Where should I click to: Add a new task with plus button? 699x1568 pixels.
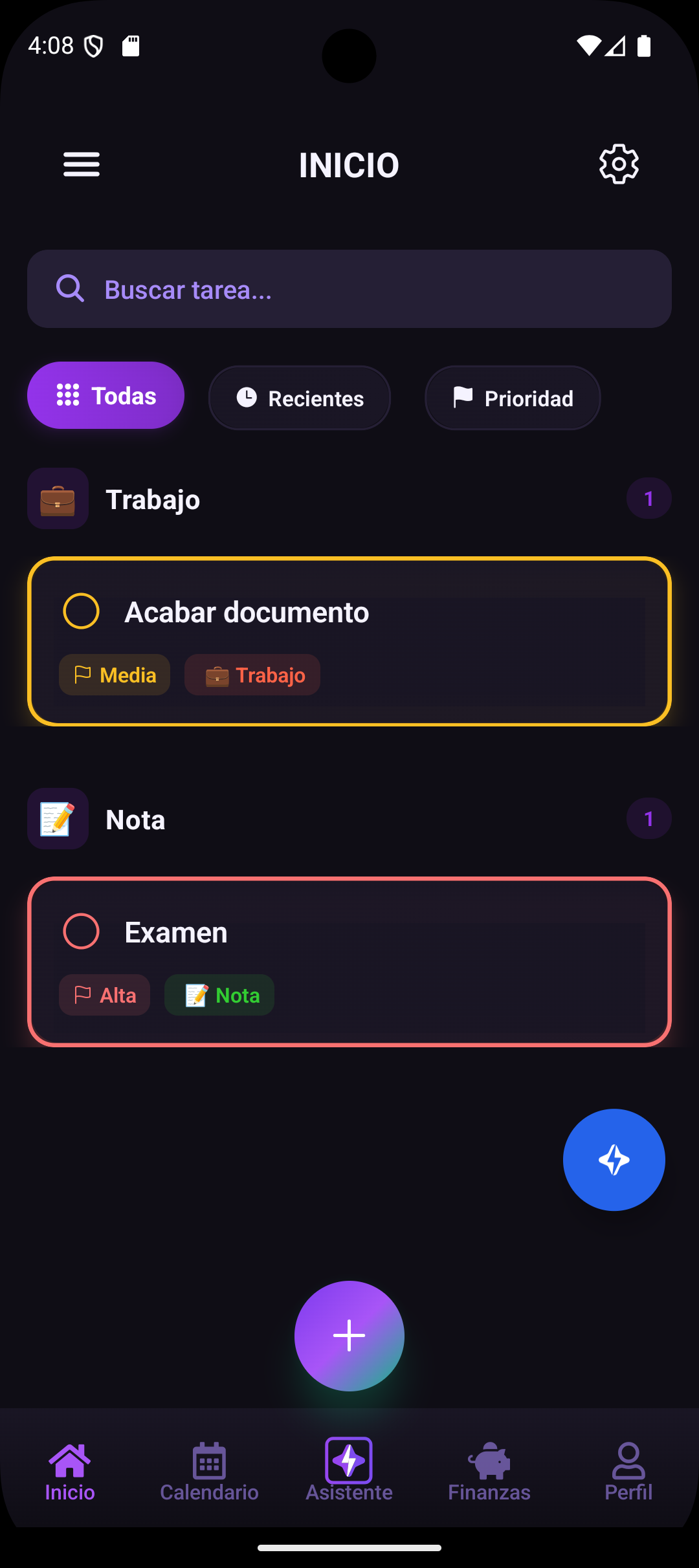click(349, 1336)
